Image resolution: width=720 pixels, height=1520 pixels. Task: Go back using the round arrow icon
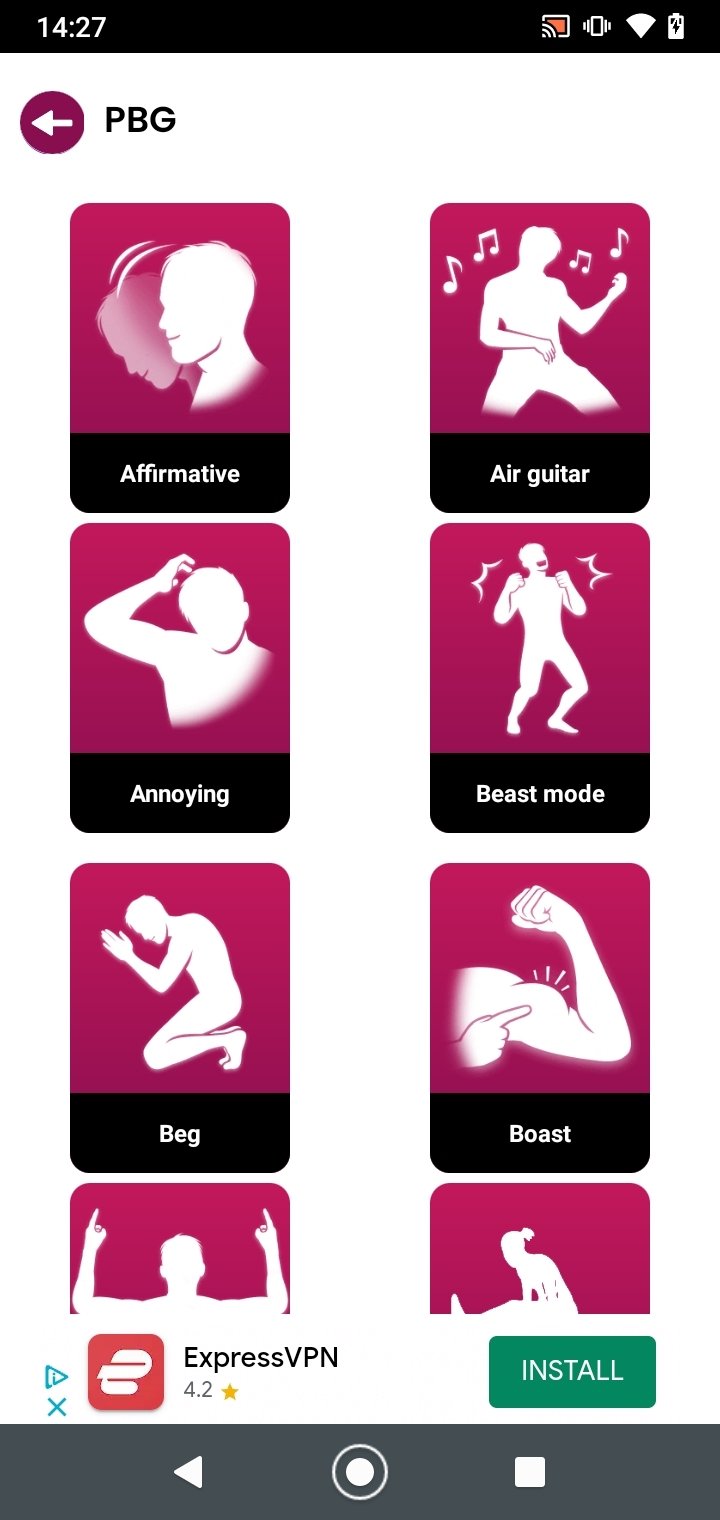pos(52,122)
